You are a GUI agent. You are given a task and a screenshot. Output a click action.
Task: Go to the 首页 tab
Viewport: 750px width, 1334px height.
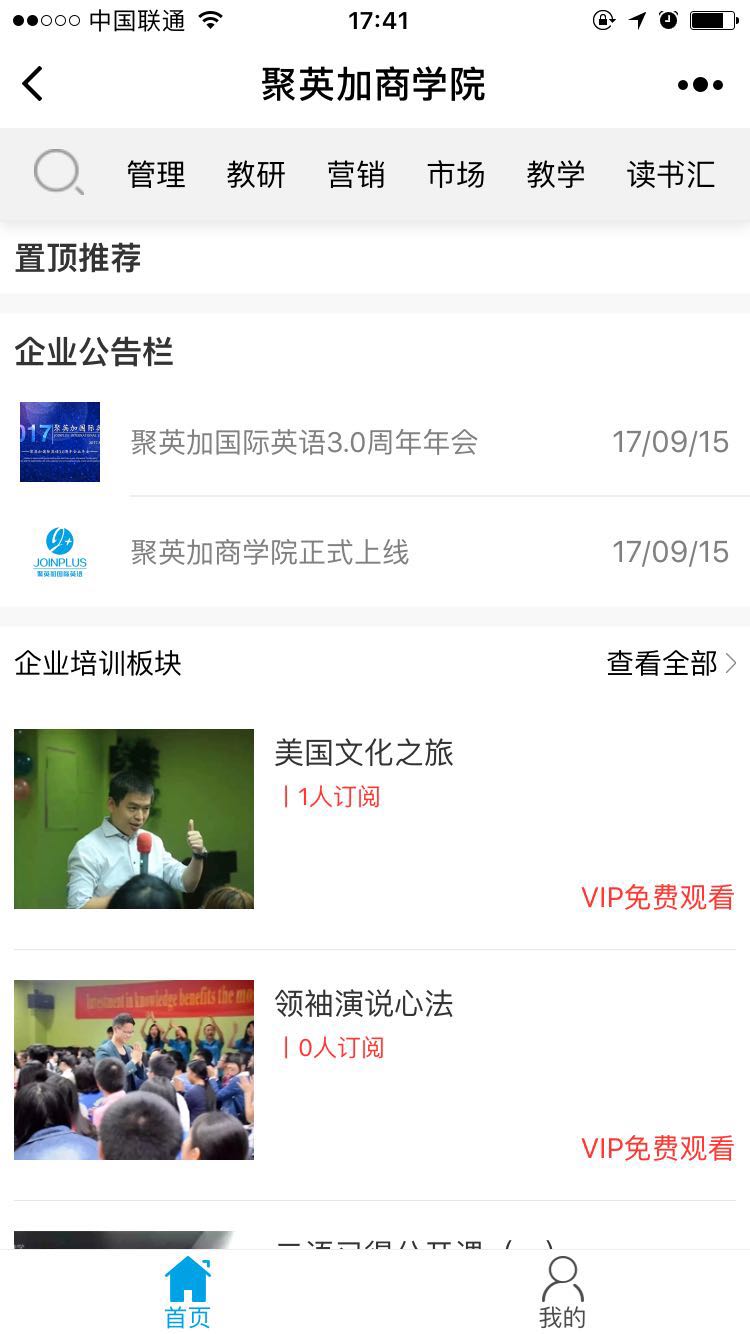tap(187, 1292)
